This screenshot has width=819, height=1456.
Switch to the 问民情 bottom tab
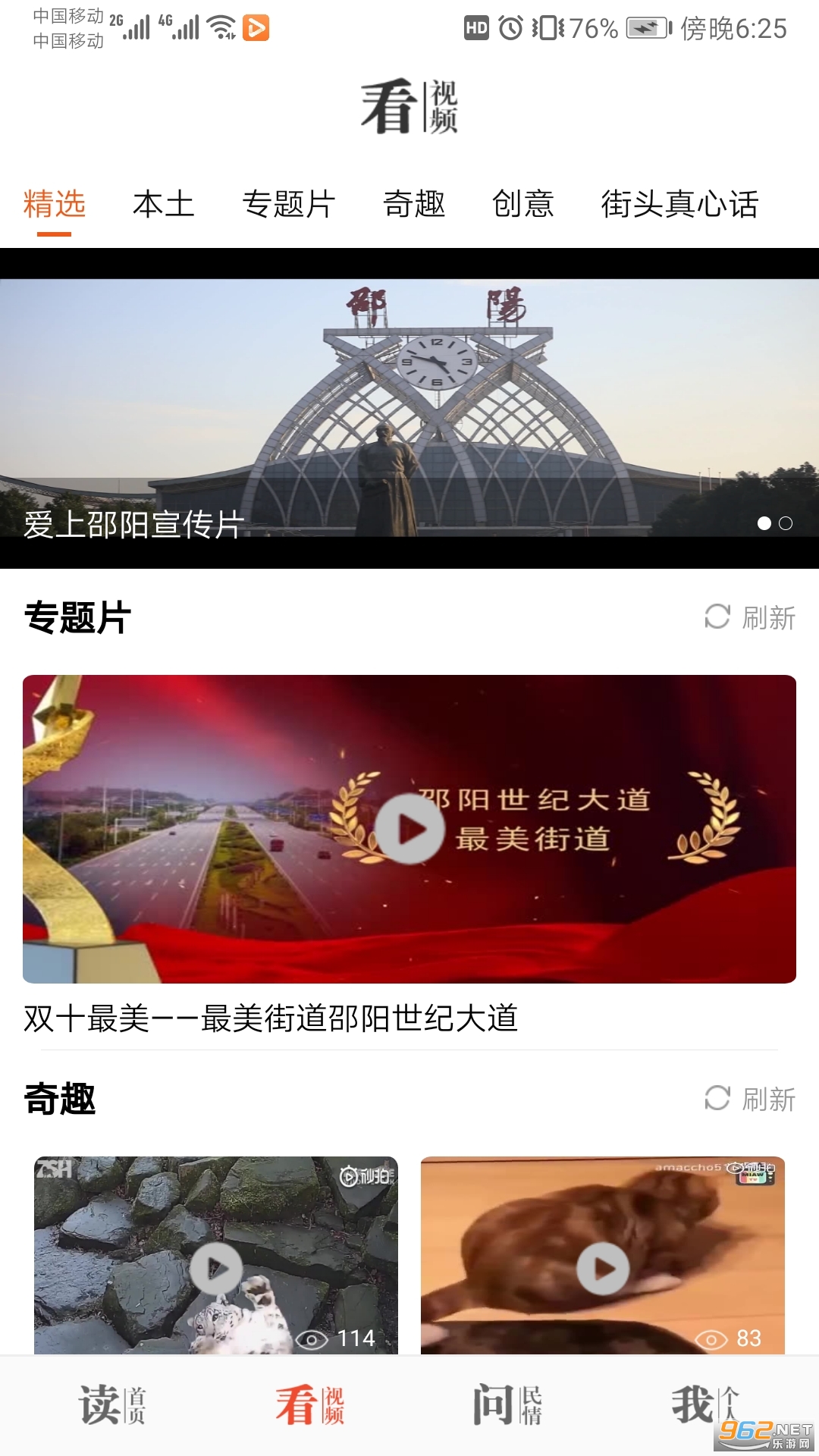click(507, 1404)
